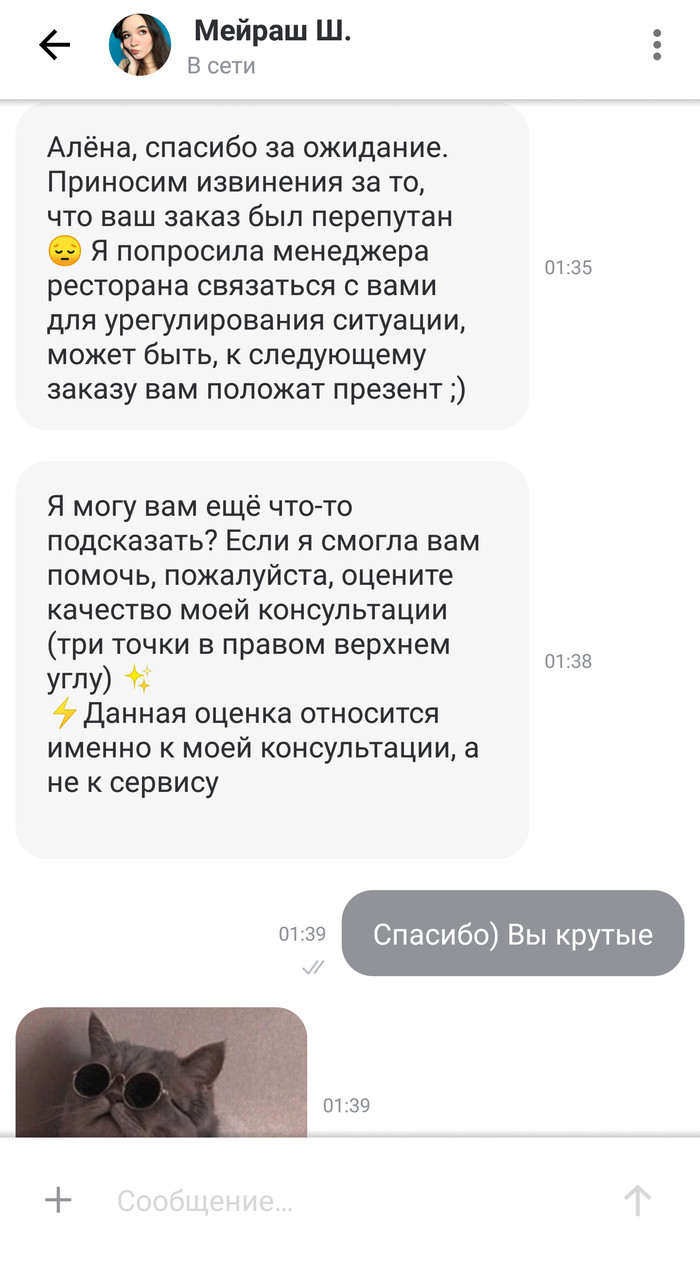Open the cat with sunglasses image
The height and width of the screenshot is (1262, 700).
point(161,1073)
